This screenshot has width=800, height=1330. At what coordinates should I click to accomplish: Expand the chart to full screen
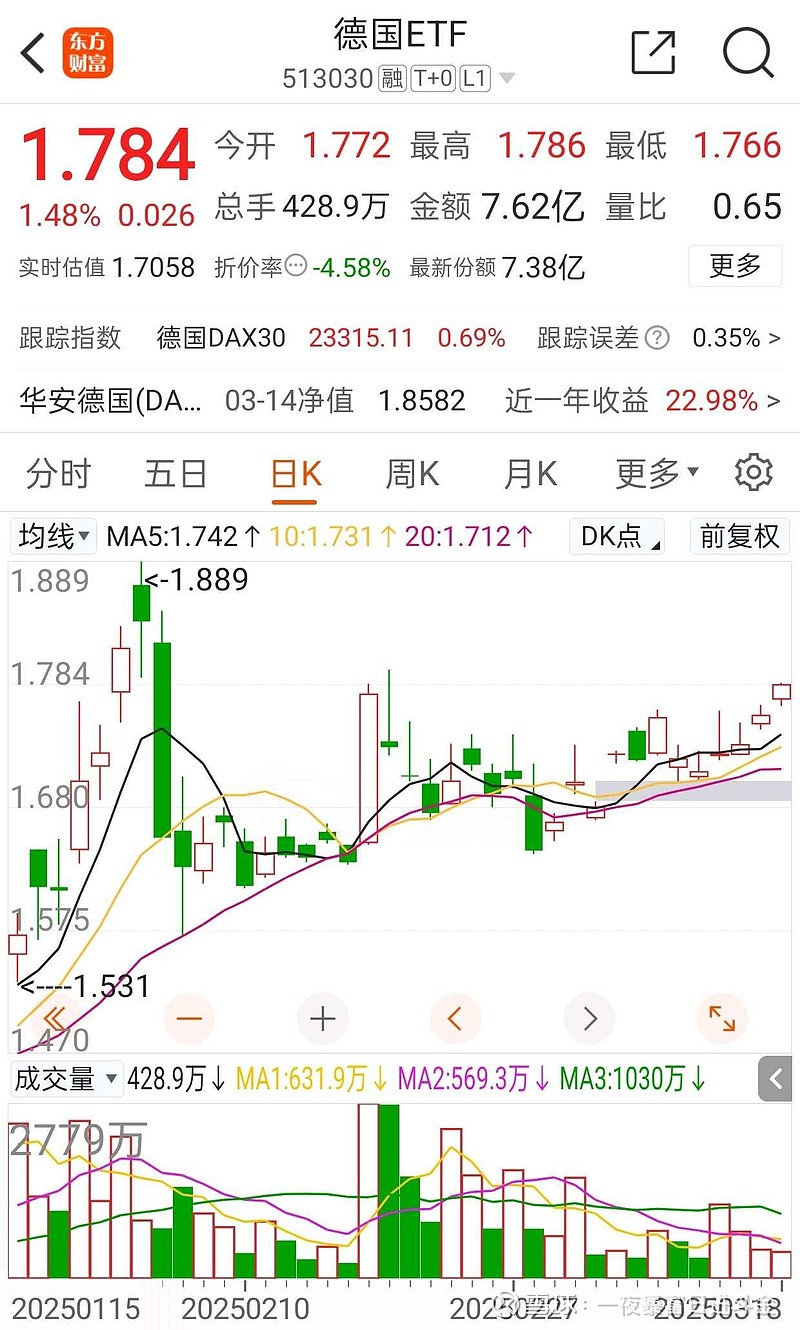722,1019
